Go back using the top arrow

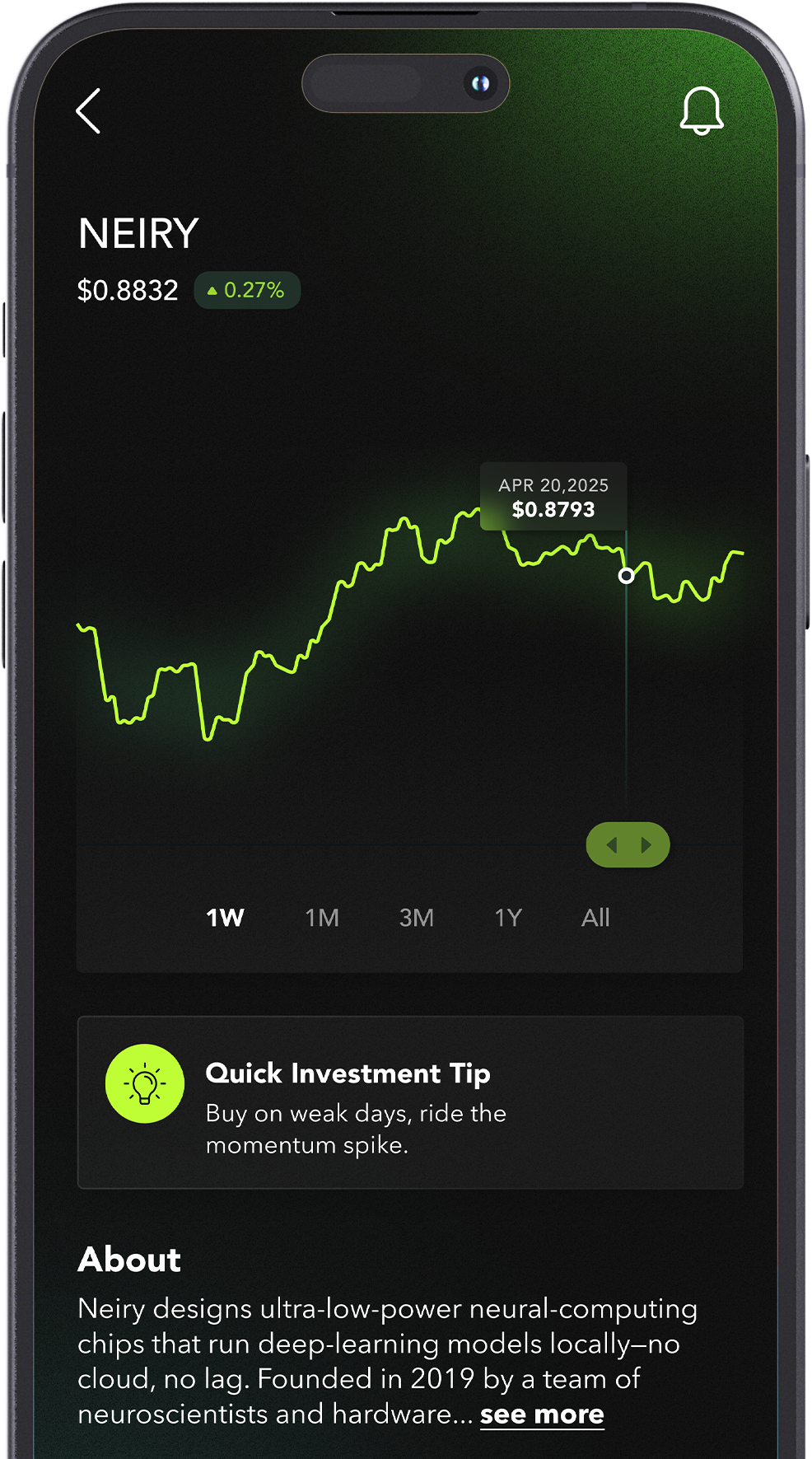(x=89, y=111)
